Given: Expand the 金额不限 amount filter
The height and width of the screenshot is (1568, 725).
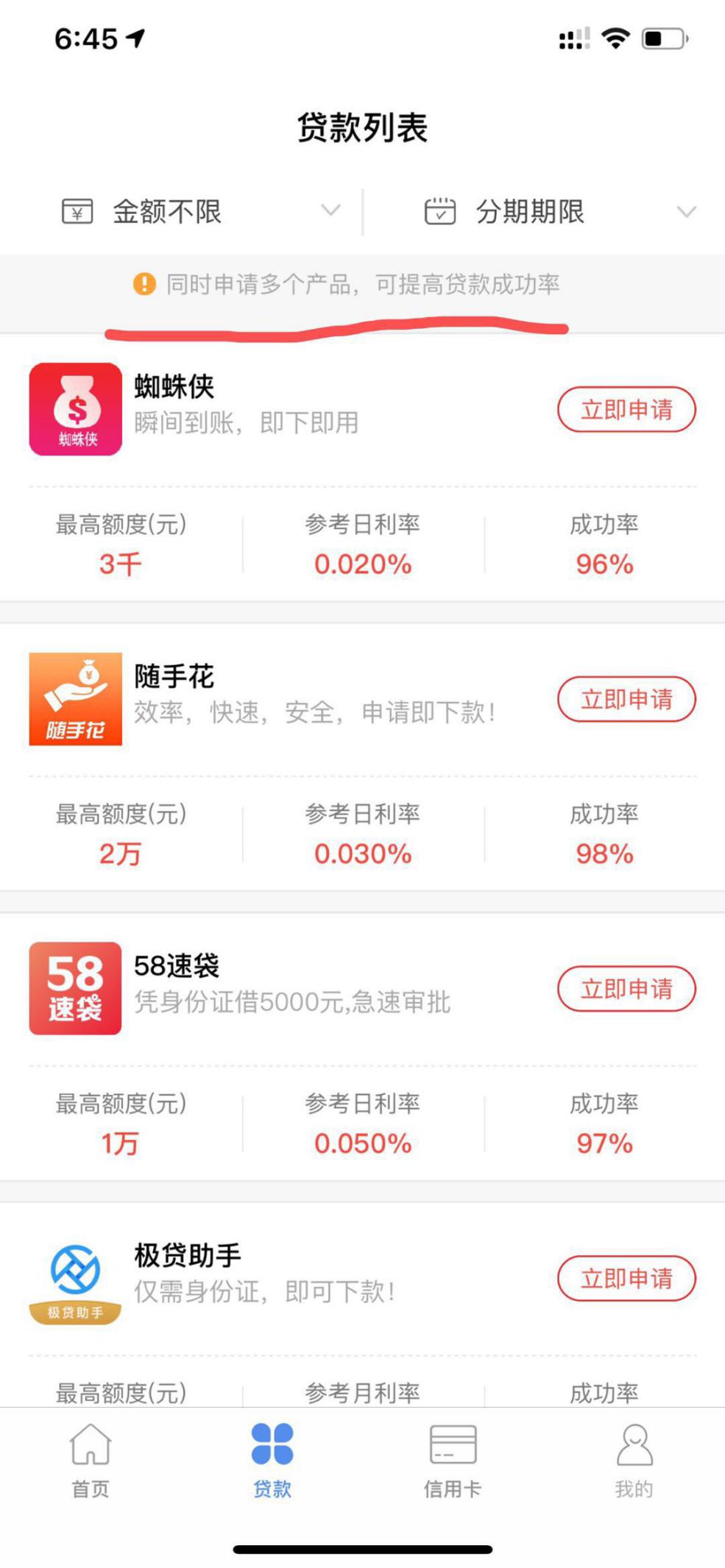Looking at the screenshot, I should [x=200, y=212].
